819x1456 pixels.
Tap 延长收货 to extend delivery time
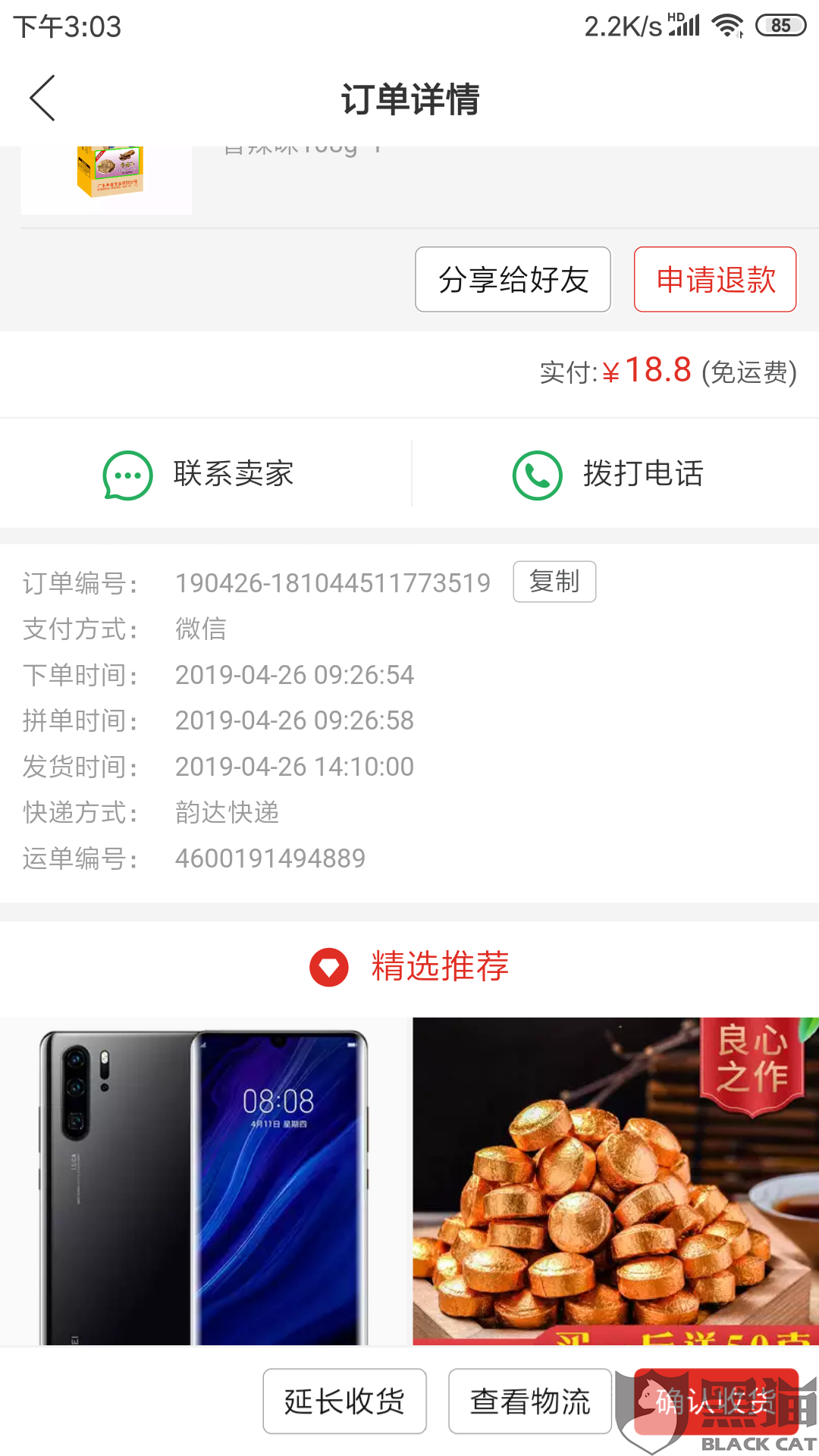pos(344,1402)
